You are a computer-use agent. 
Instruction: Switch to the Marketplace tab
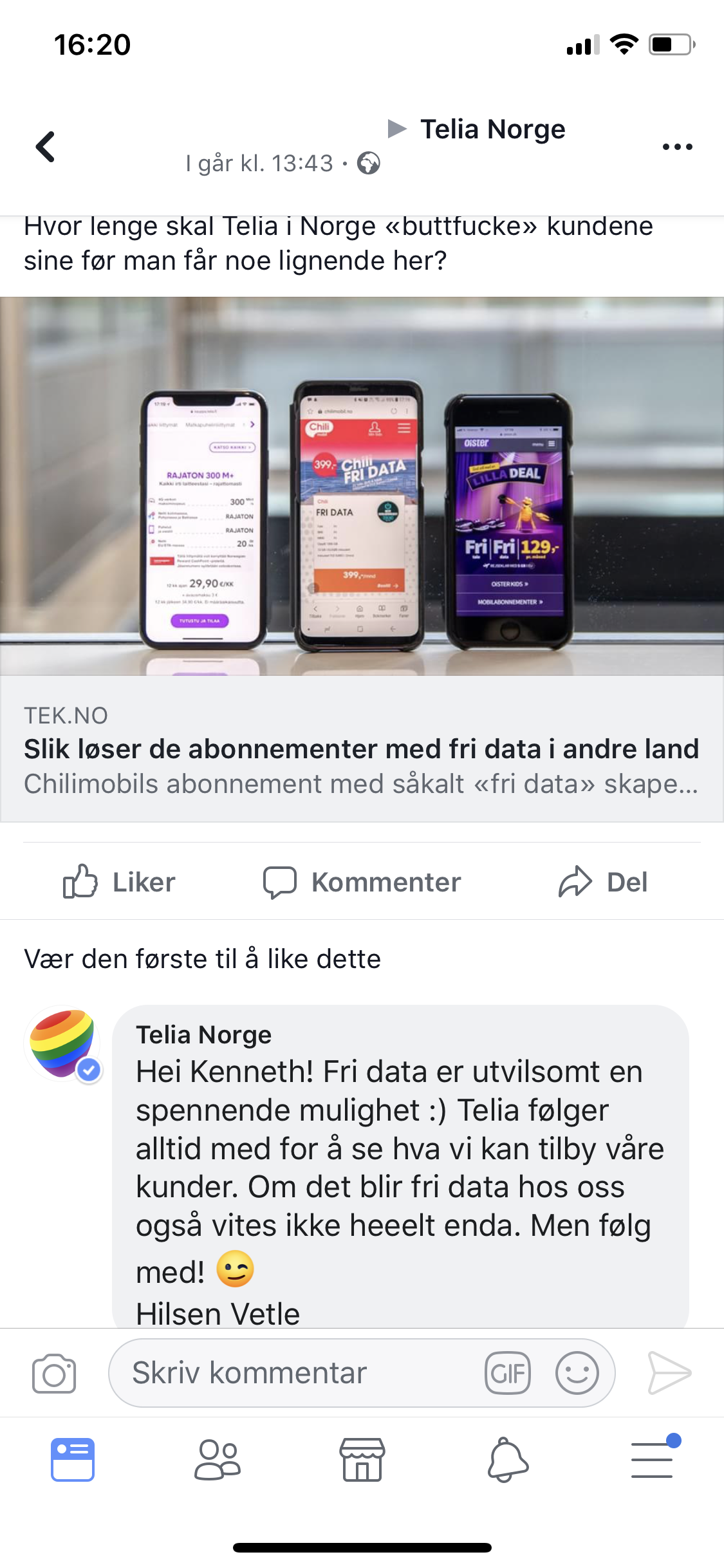[x=362, y=1459]
